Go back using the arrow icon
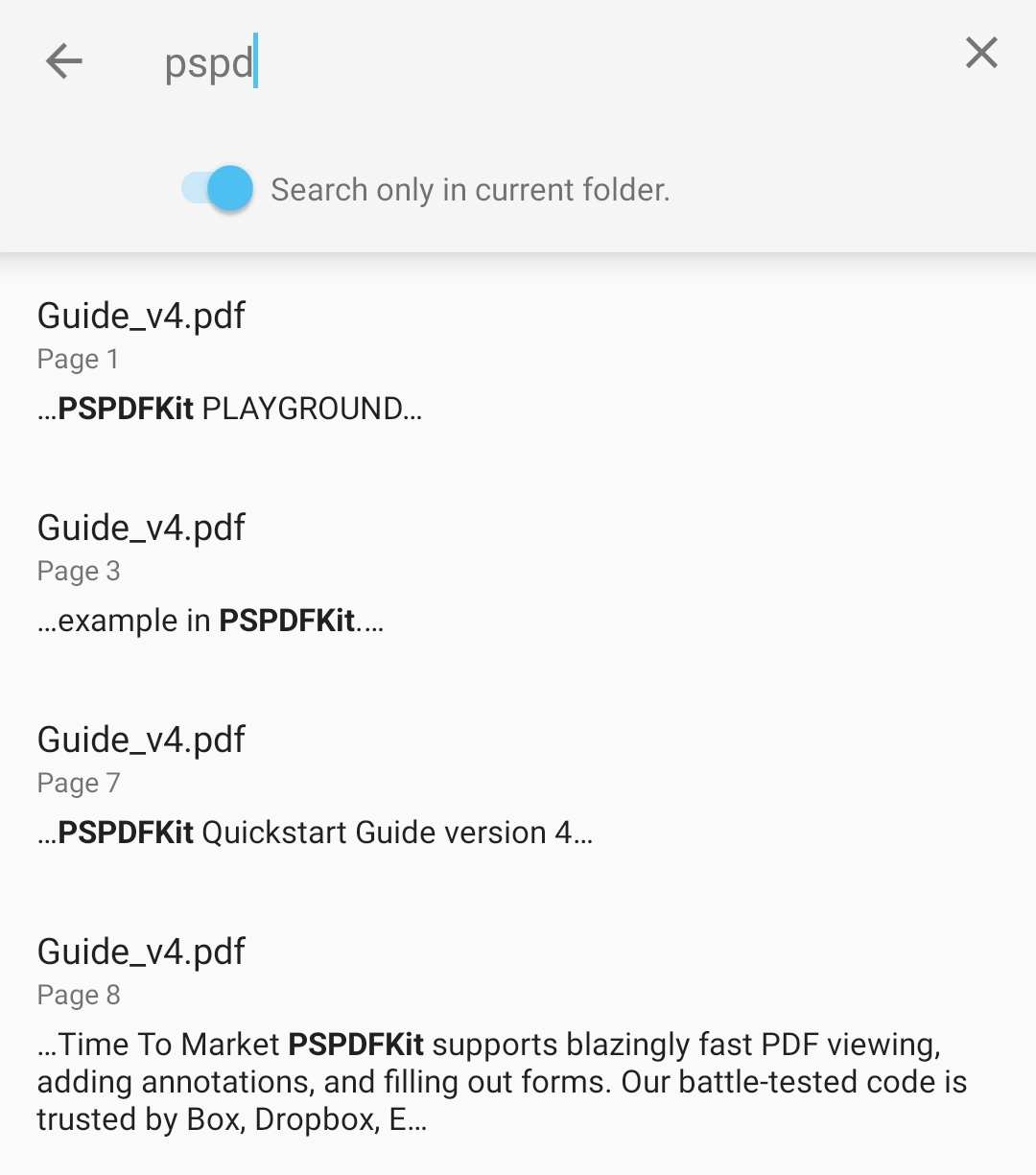Screen dimensions: 1036x1175 tap(64, 62)
